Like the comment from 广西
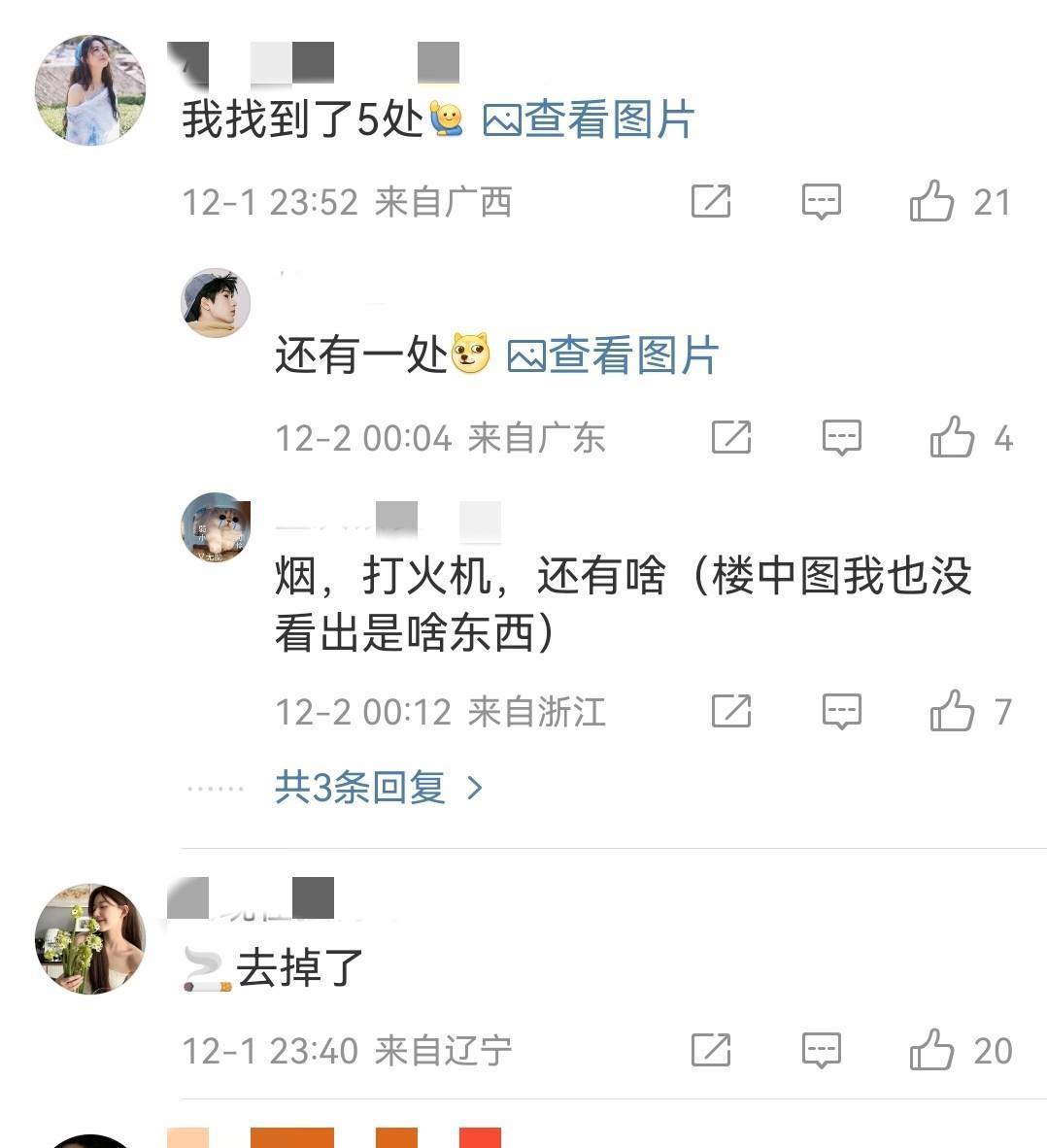 [931, 202]
